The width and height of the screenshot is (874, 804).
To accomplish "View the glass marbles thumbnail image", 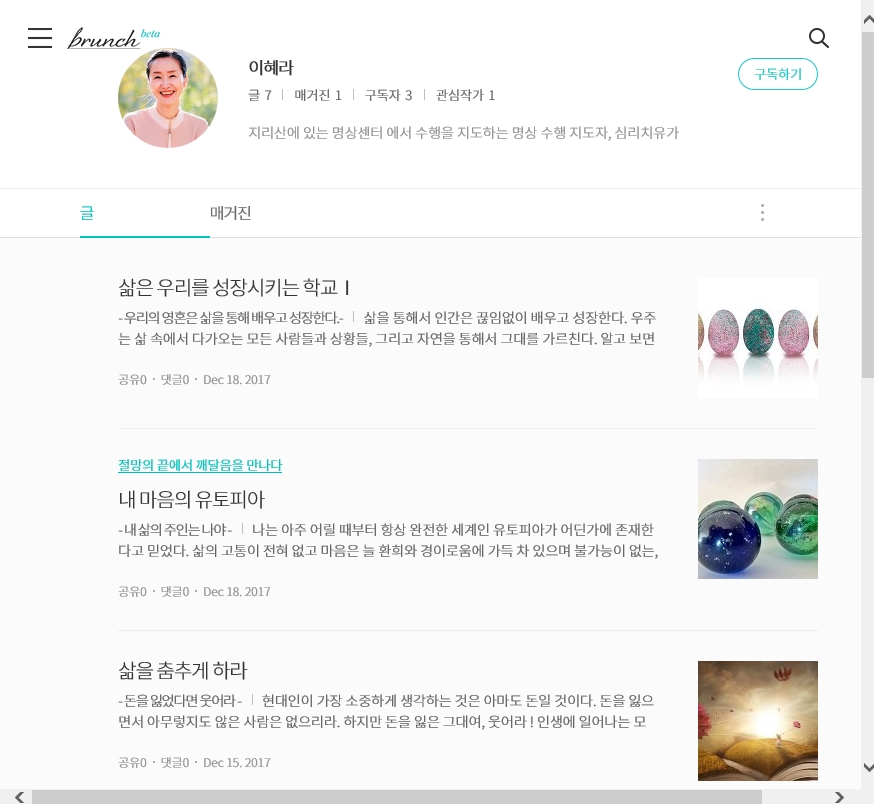I will (757, 519).
